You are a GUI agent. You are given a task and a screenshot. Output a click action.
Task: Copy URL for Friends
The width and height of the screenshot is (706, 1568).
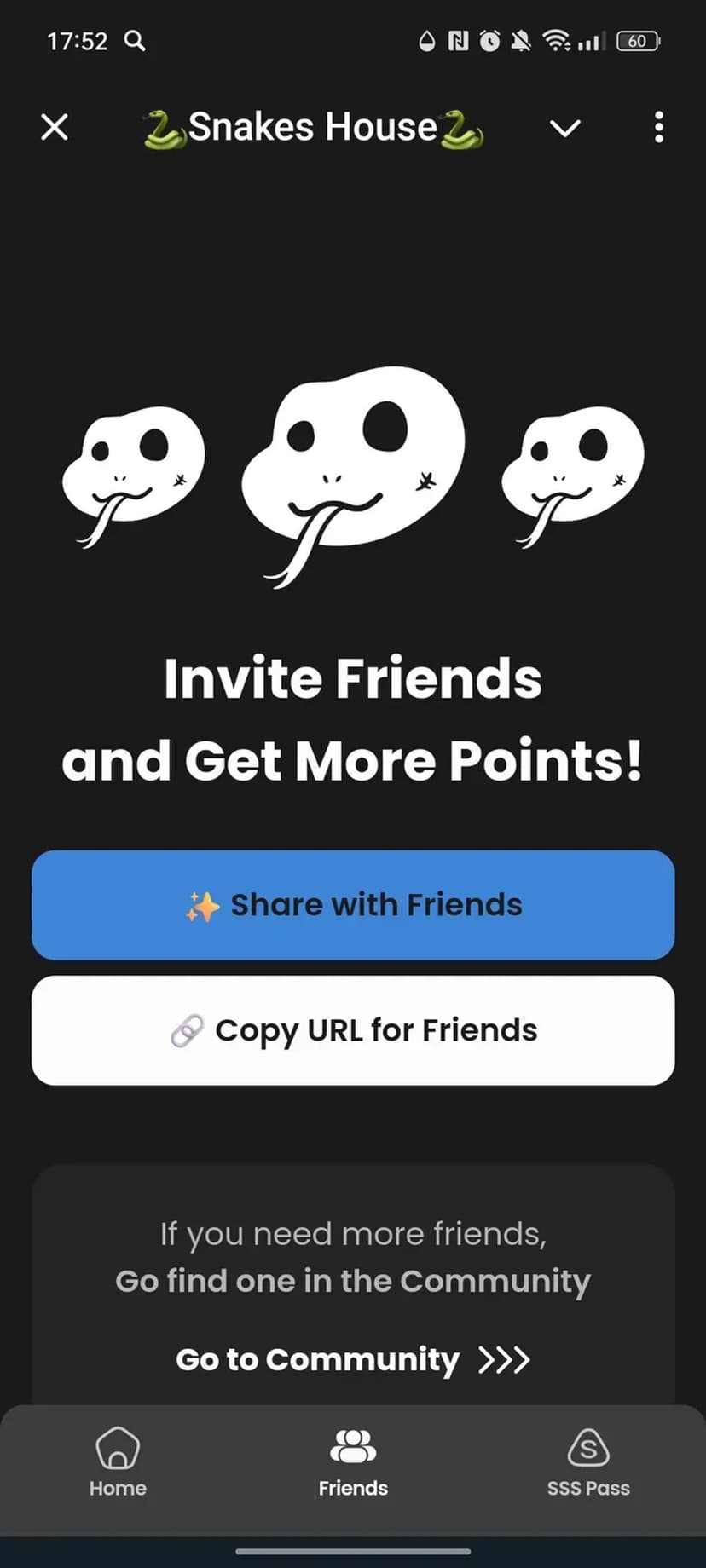pos(353,1030)
